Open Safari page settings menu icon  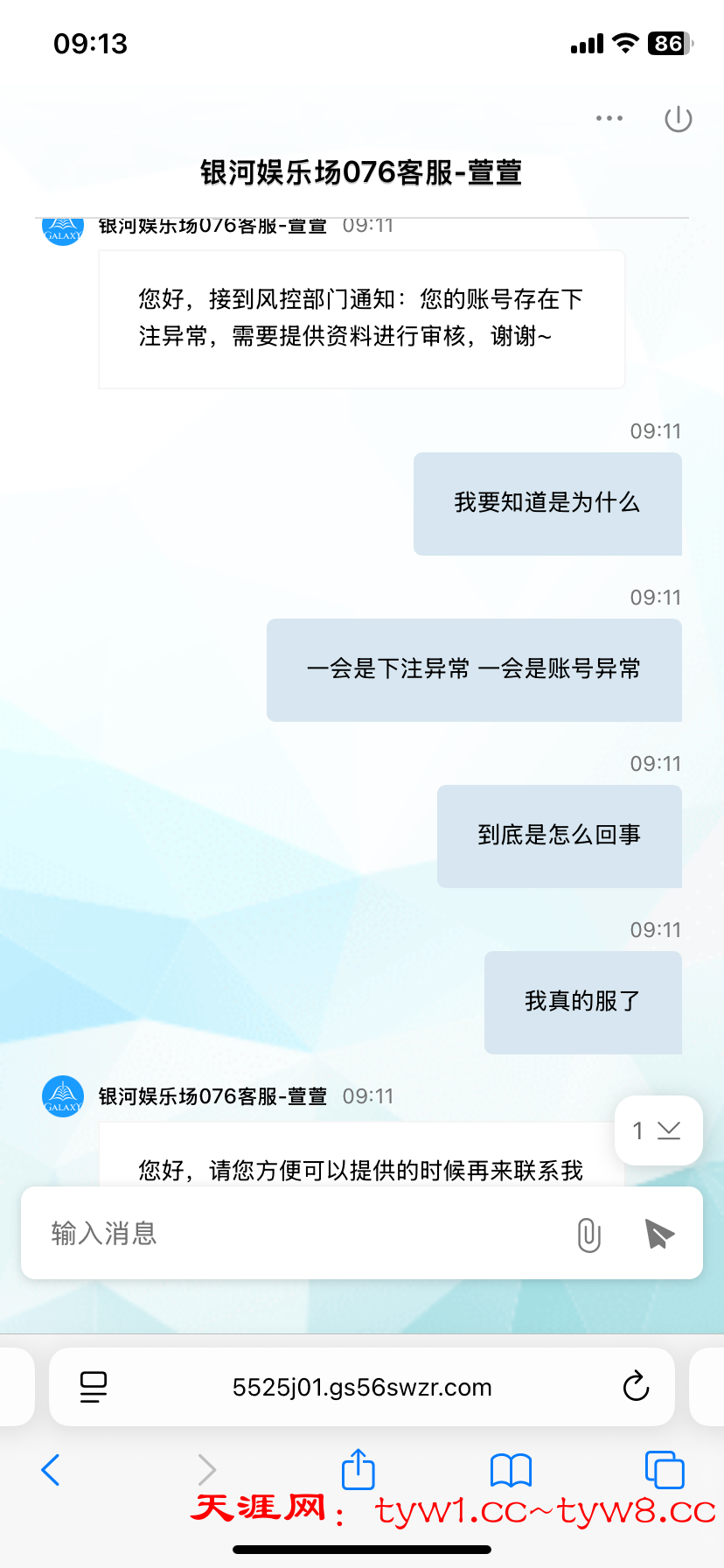tap(94, 1387)
